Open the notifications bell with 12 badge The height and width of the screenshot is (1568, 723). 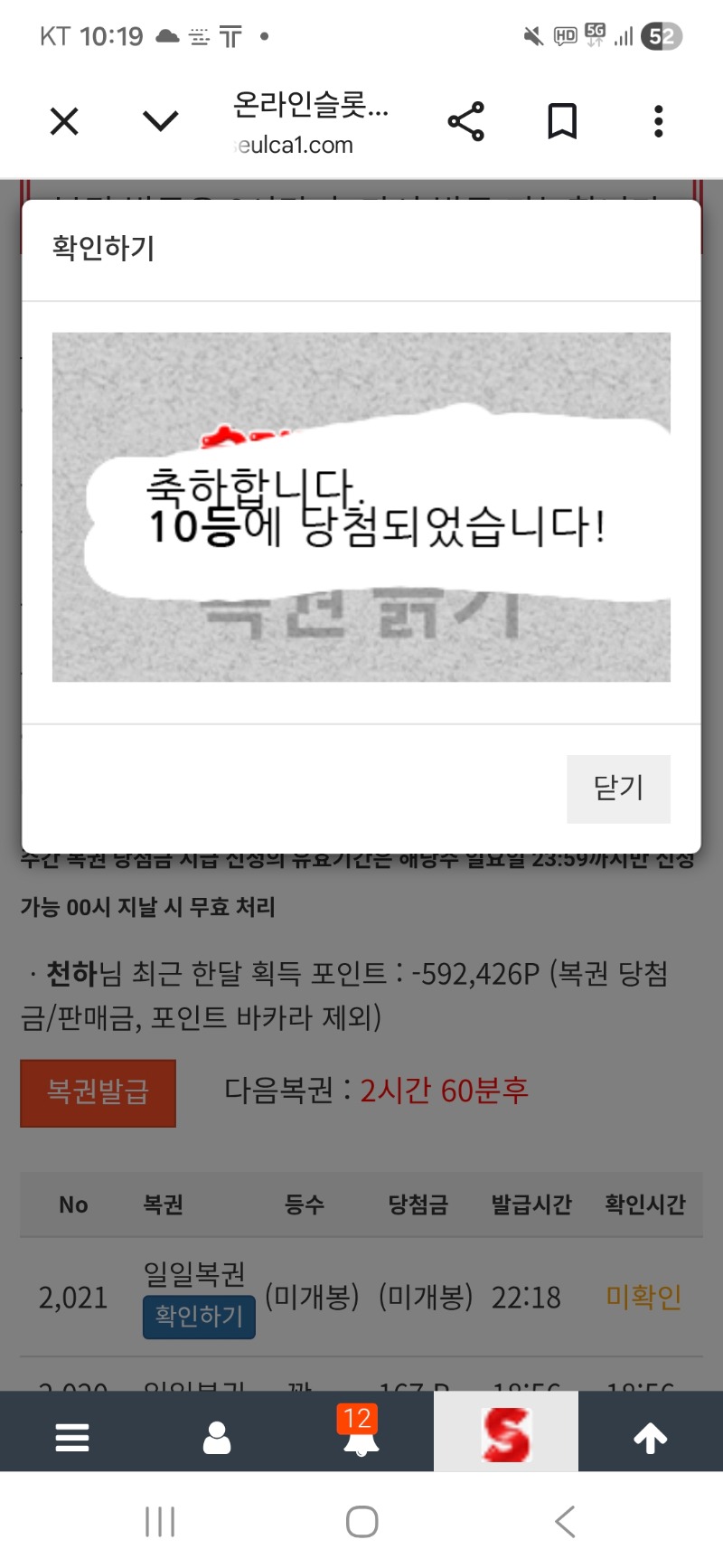click(361, 1435)
